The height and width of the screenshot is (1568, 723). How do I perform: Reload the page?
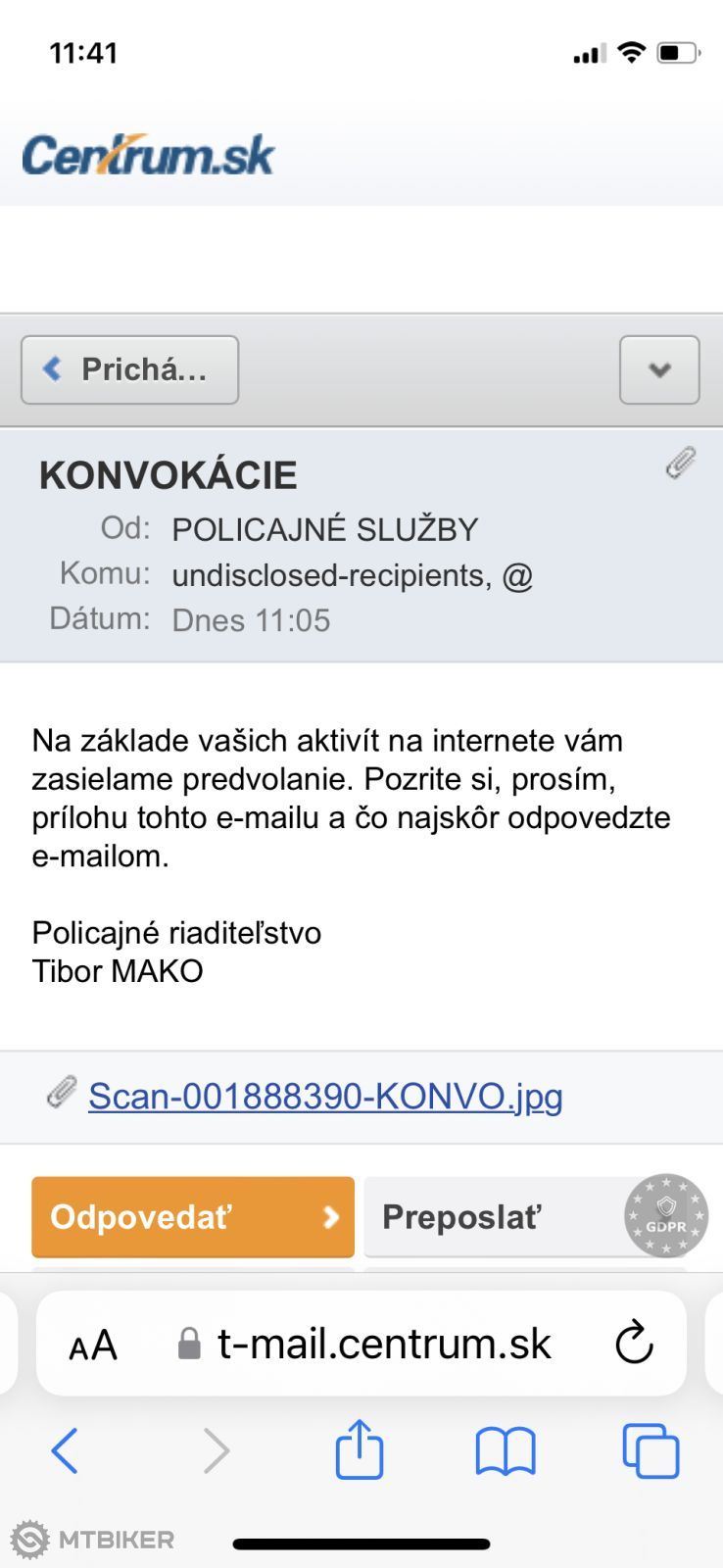[x=634, y=1343]
